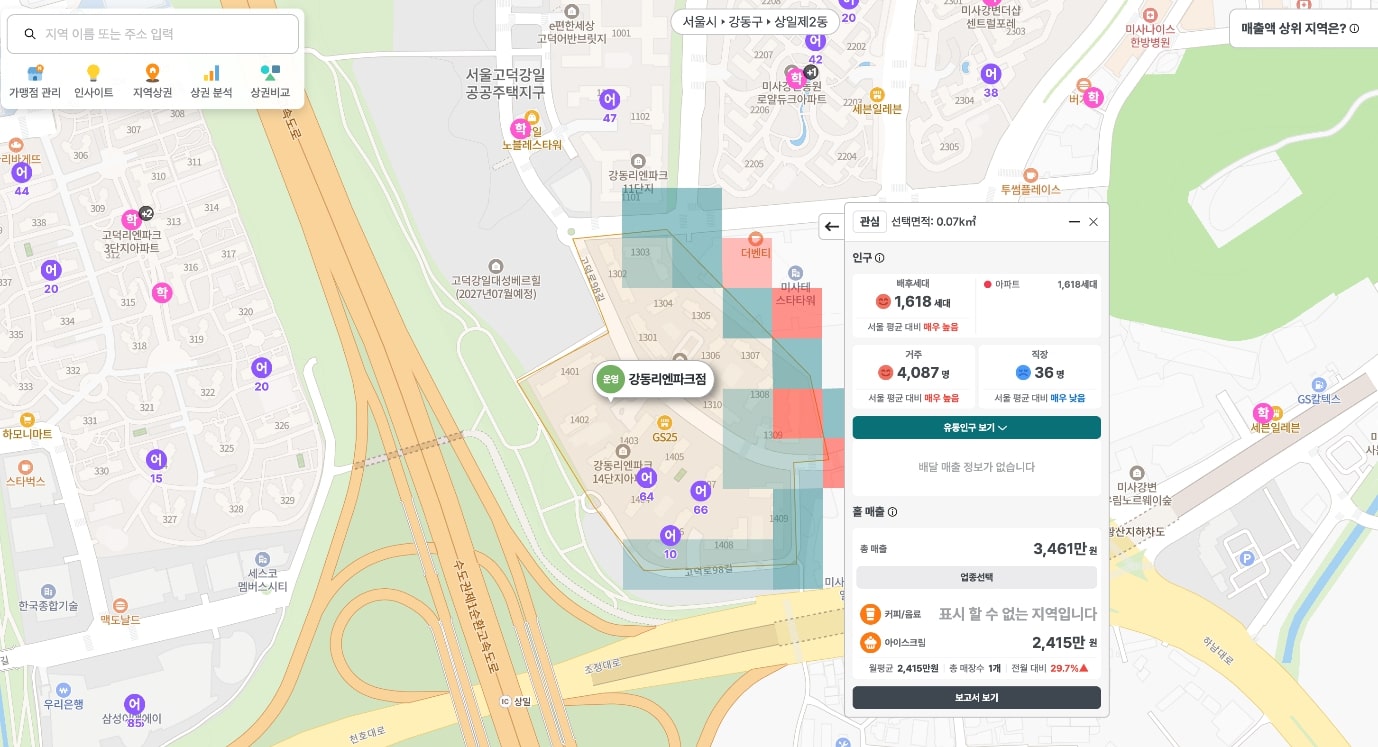Minimize the area info panel
The height and width of the screenshot is (747, 1378).
click(x=1074, y=222)
